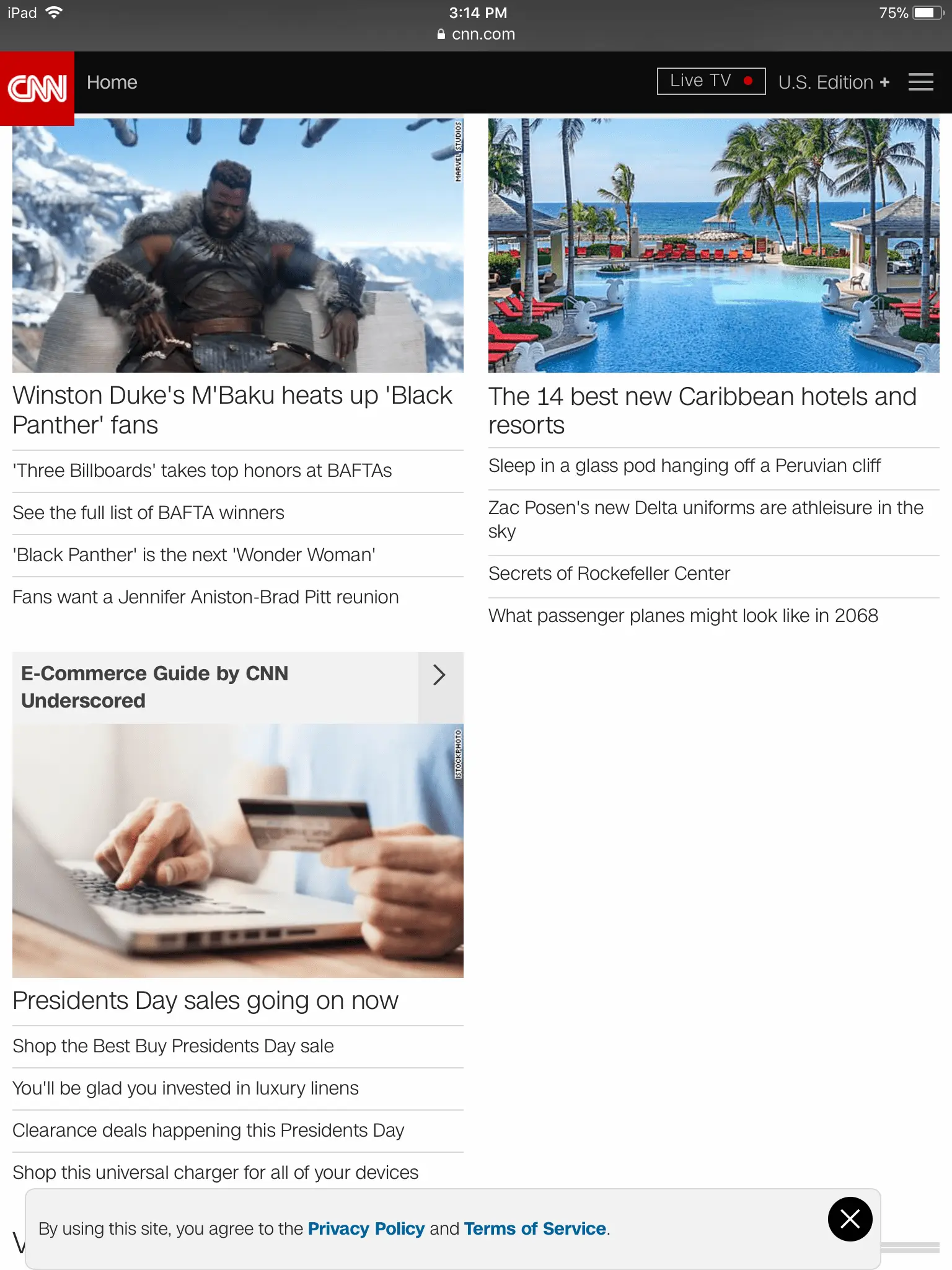952x1270 pixels.
Task: Tap the Live TV button
Action: 710,81
